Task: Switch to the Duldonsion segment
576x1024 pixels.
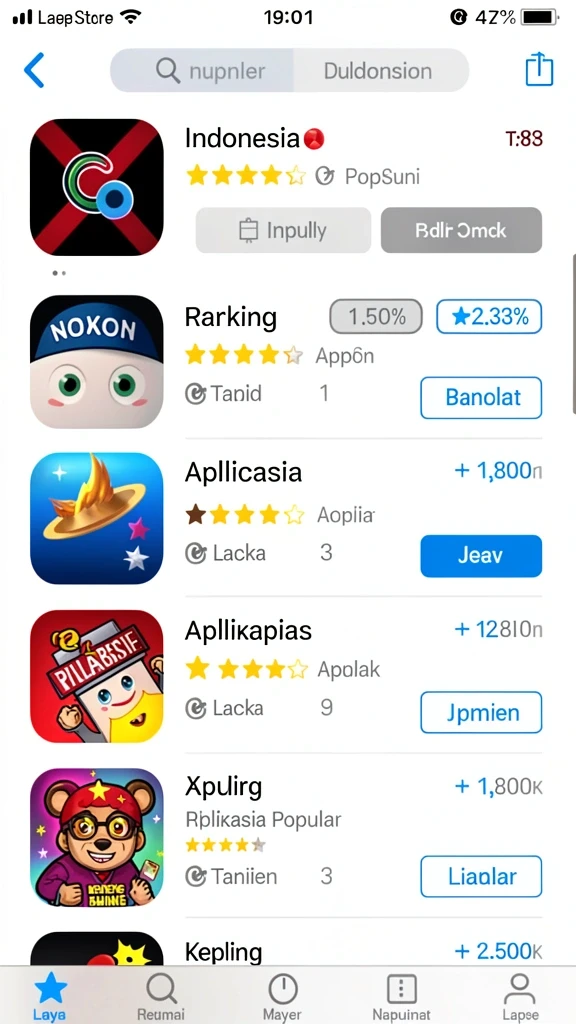Action: [x=381, y=70]
